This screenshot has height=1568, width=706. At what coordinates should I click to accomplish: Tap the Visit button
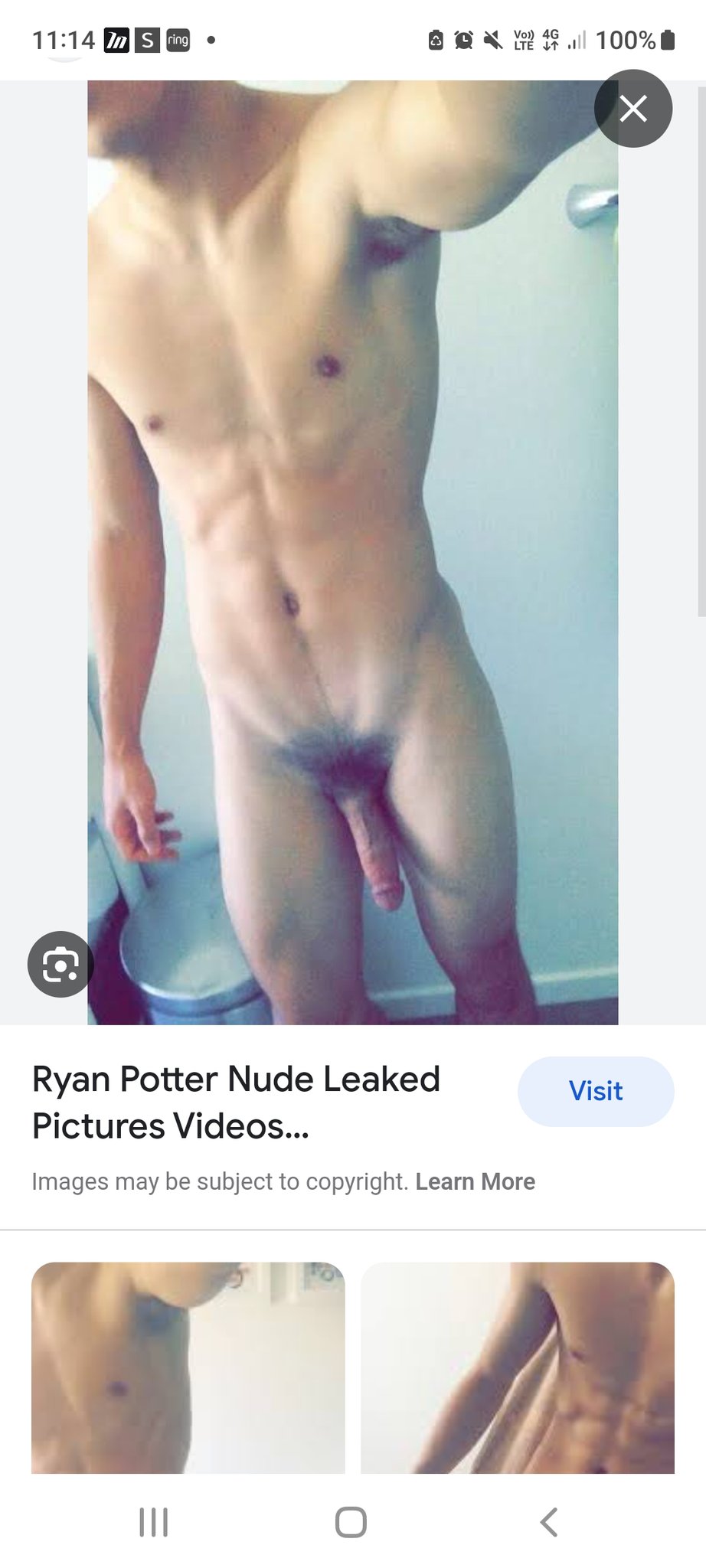click(x=596, y=1091)
